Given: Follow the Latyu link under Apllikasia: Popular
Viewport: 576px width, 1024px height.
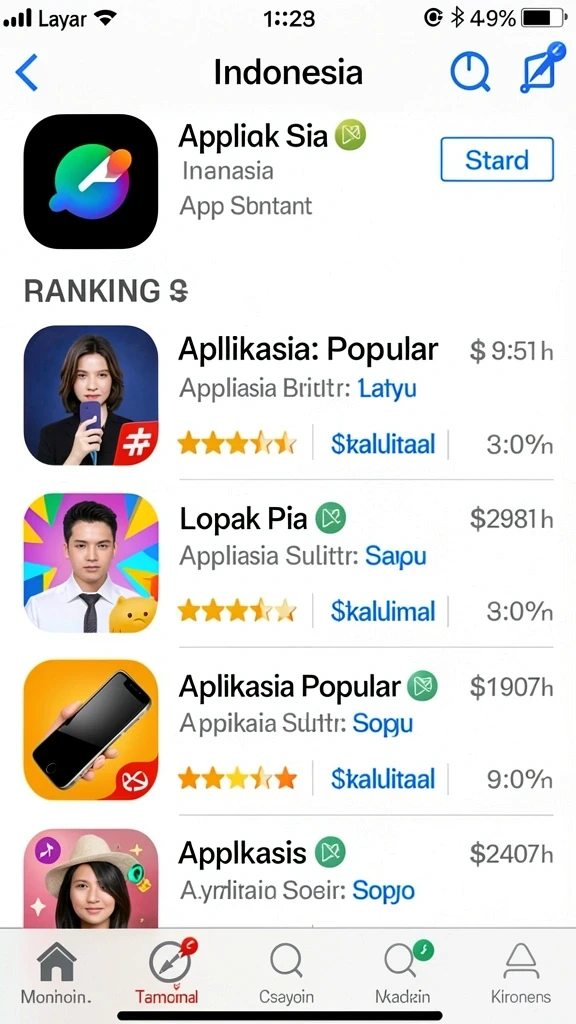Looking at the screenshot, I should click(388, 389).
